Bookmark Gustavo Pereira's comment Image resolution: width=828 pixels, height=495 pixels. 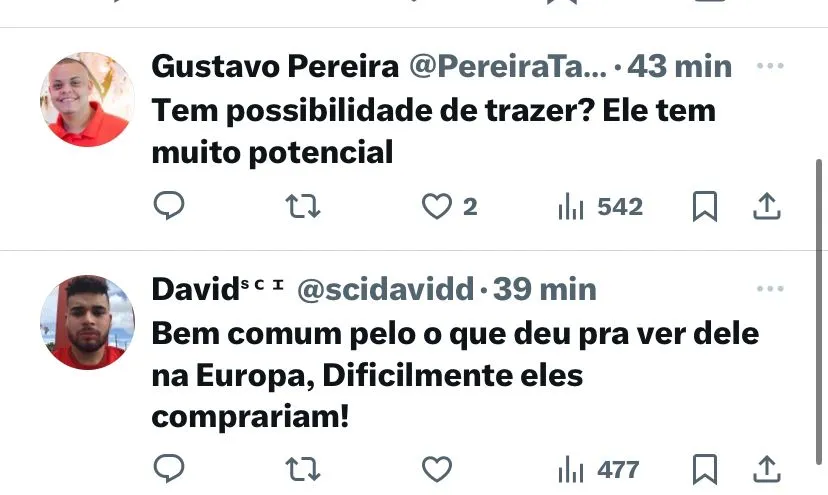click(x=705, y=207)
